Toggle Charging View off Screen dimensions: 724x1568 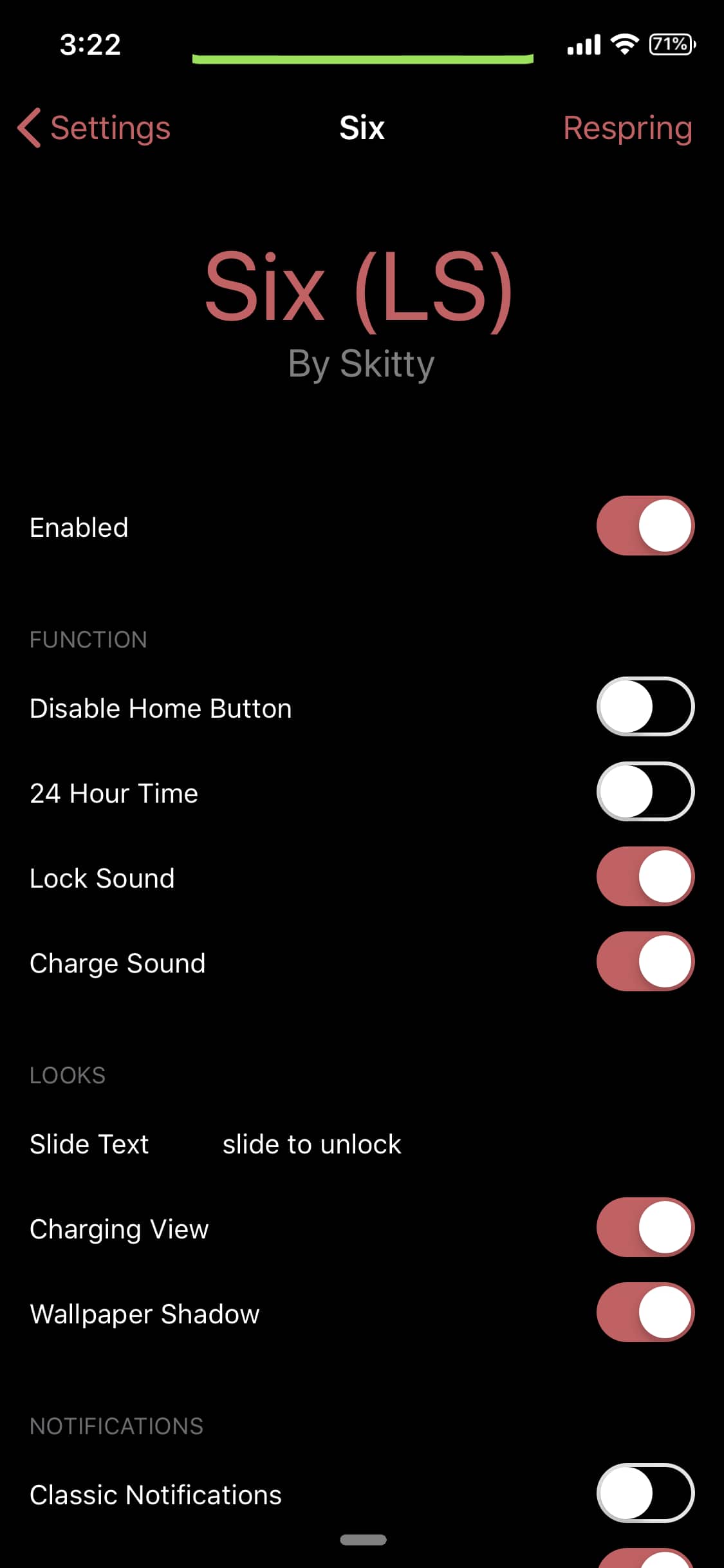tap(645, 1227)
